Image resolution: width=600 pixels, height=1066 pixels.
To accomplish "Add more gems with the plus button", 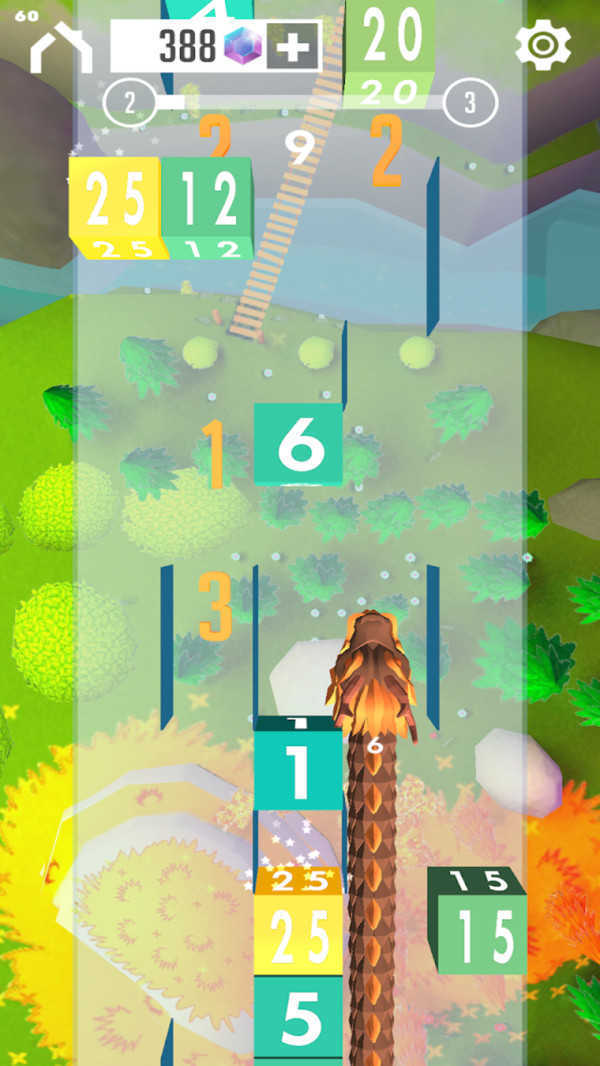I will [x=292, y=47].
